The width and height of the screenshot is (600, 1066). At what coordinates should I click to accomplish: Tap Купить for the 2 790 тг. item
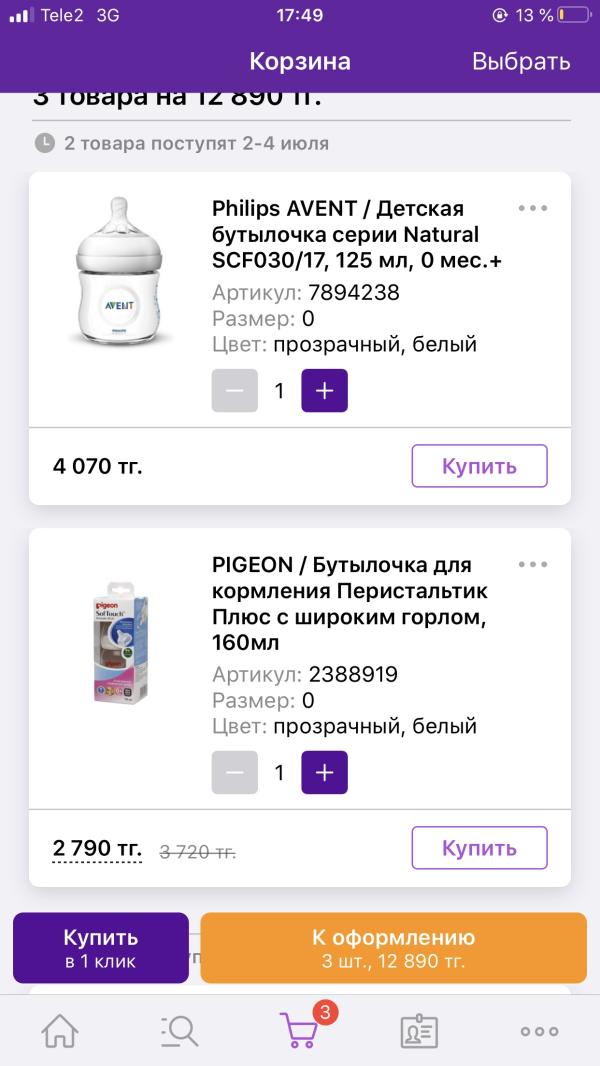479,848
